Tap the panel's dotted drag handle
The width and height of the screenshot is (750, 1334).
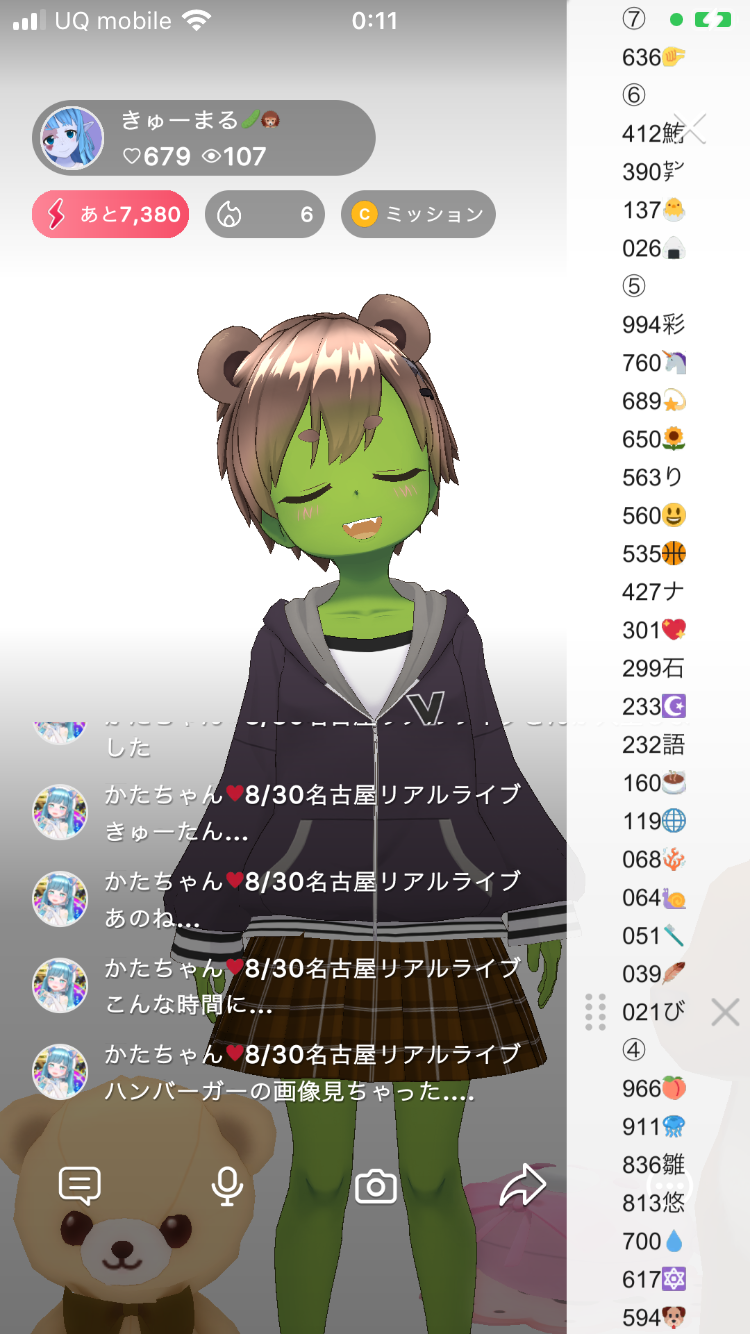click(x=595, y=1012)
